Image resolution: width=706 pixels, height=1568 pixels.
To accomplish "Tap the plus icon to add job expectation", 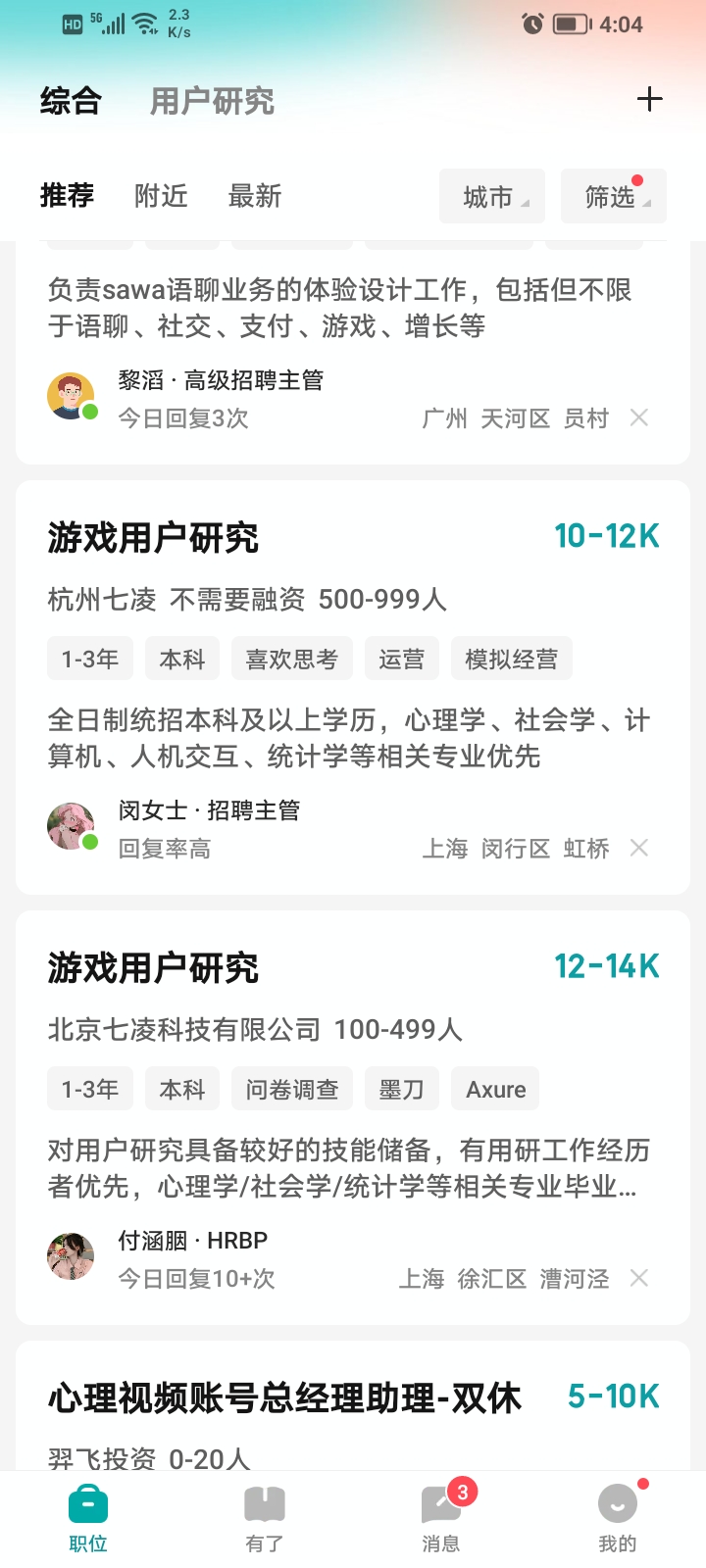I will 649,99.
